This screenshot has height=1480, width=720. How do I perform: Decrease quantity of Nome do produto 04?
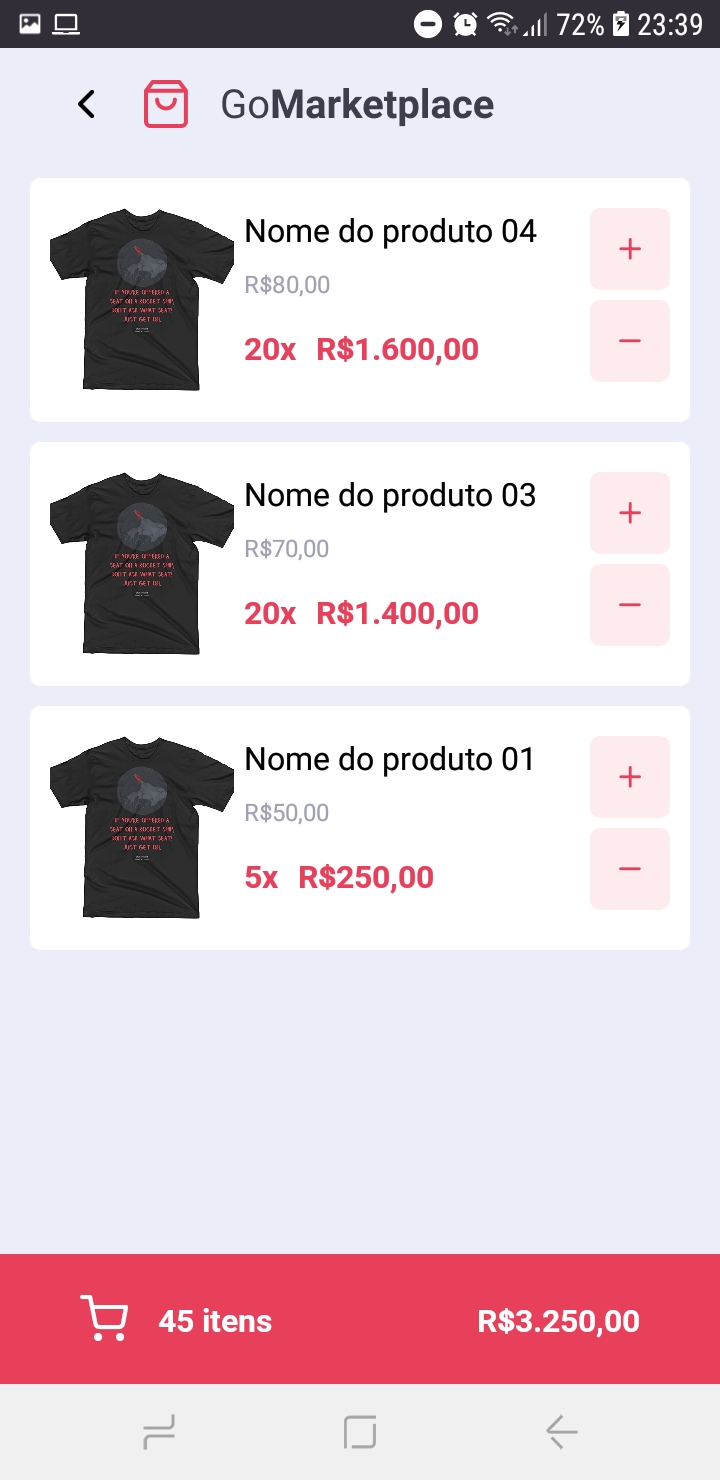tap(630, 341)
